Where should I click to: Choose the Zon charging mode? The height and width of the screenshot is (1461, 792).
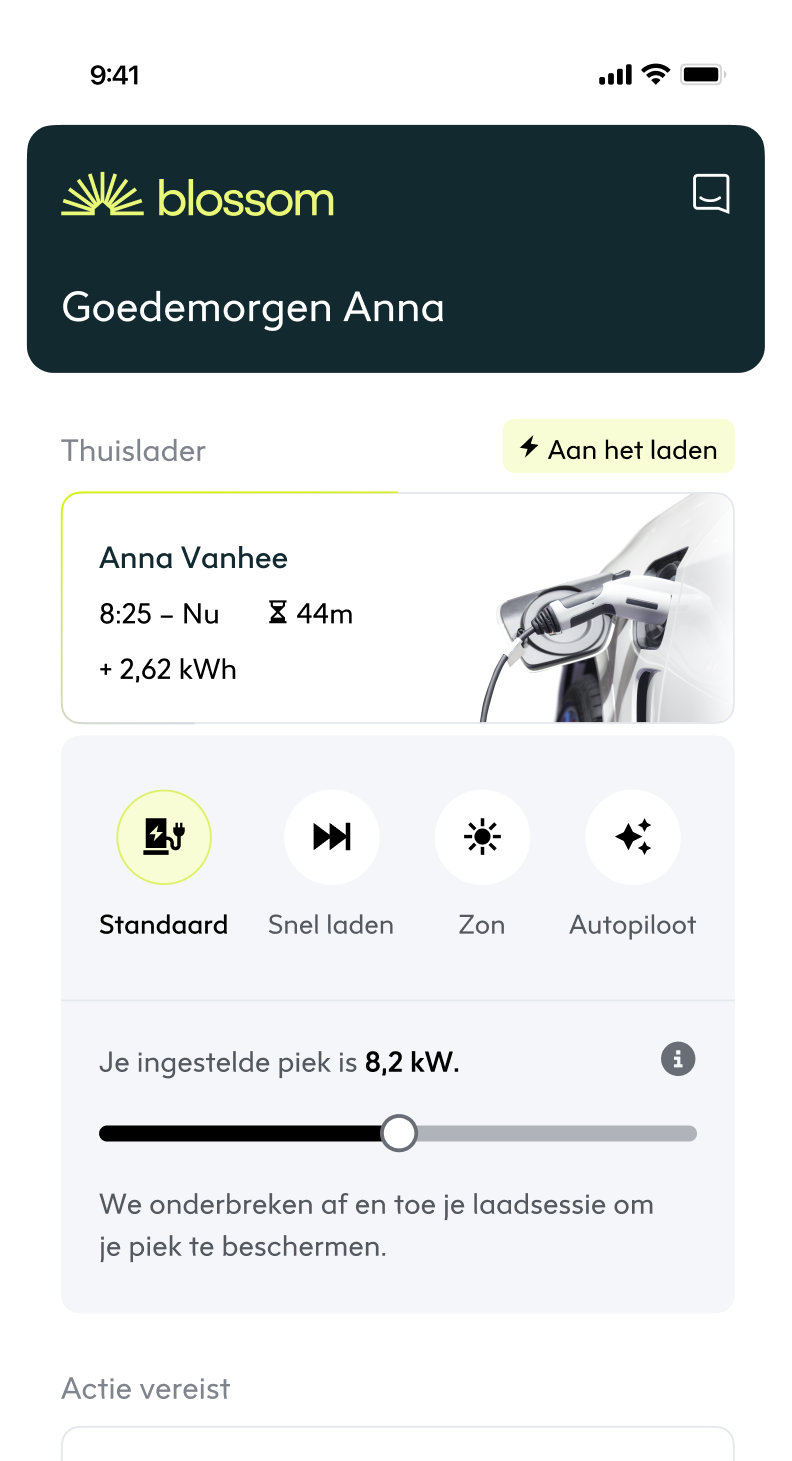tap(482, 837)
